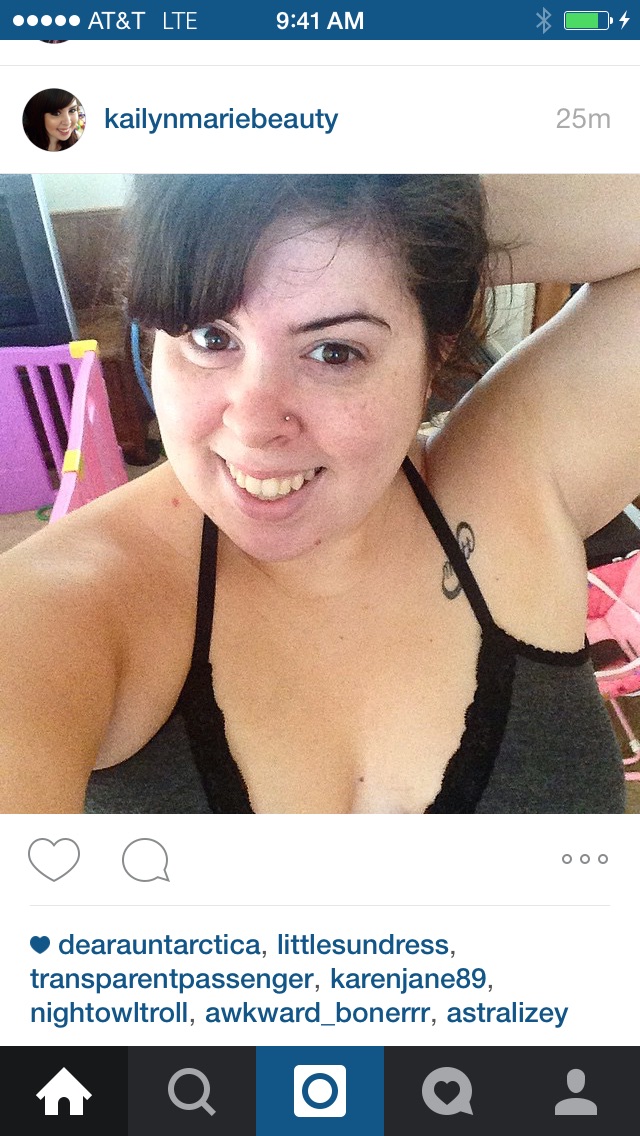Switch to the activity heart tab

448,1091
